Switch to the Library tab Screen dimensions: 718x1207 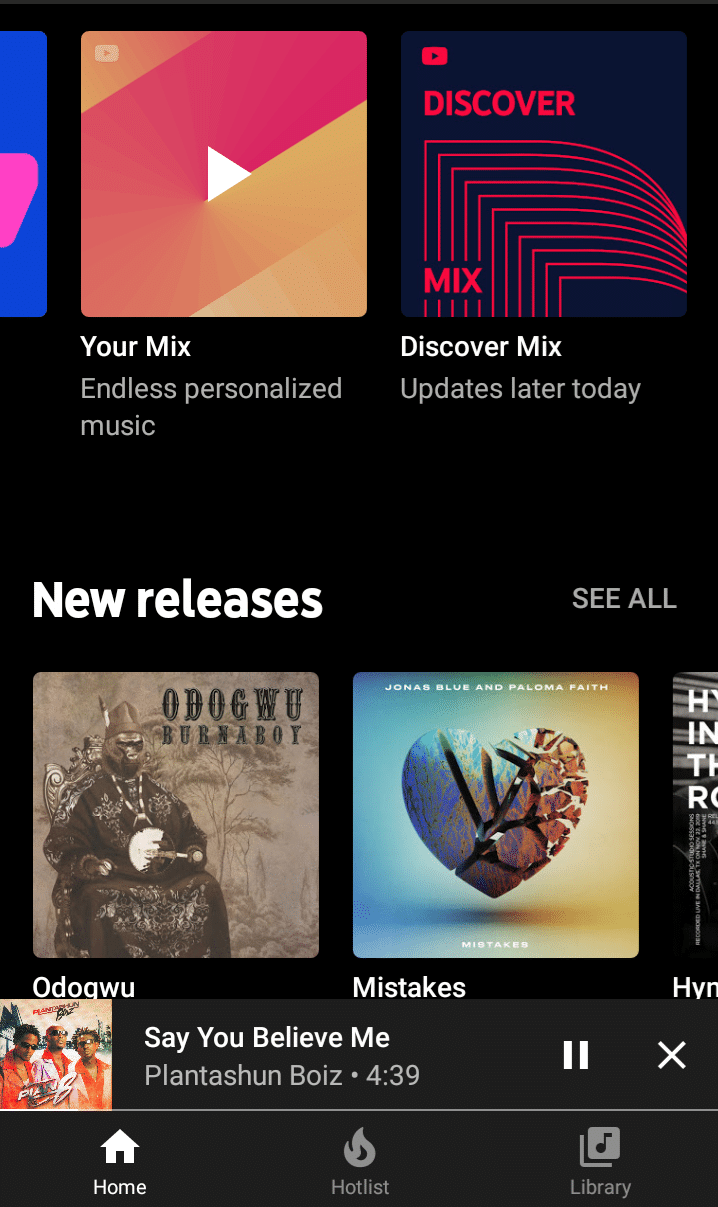coord(600,1160)
